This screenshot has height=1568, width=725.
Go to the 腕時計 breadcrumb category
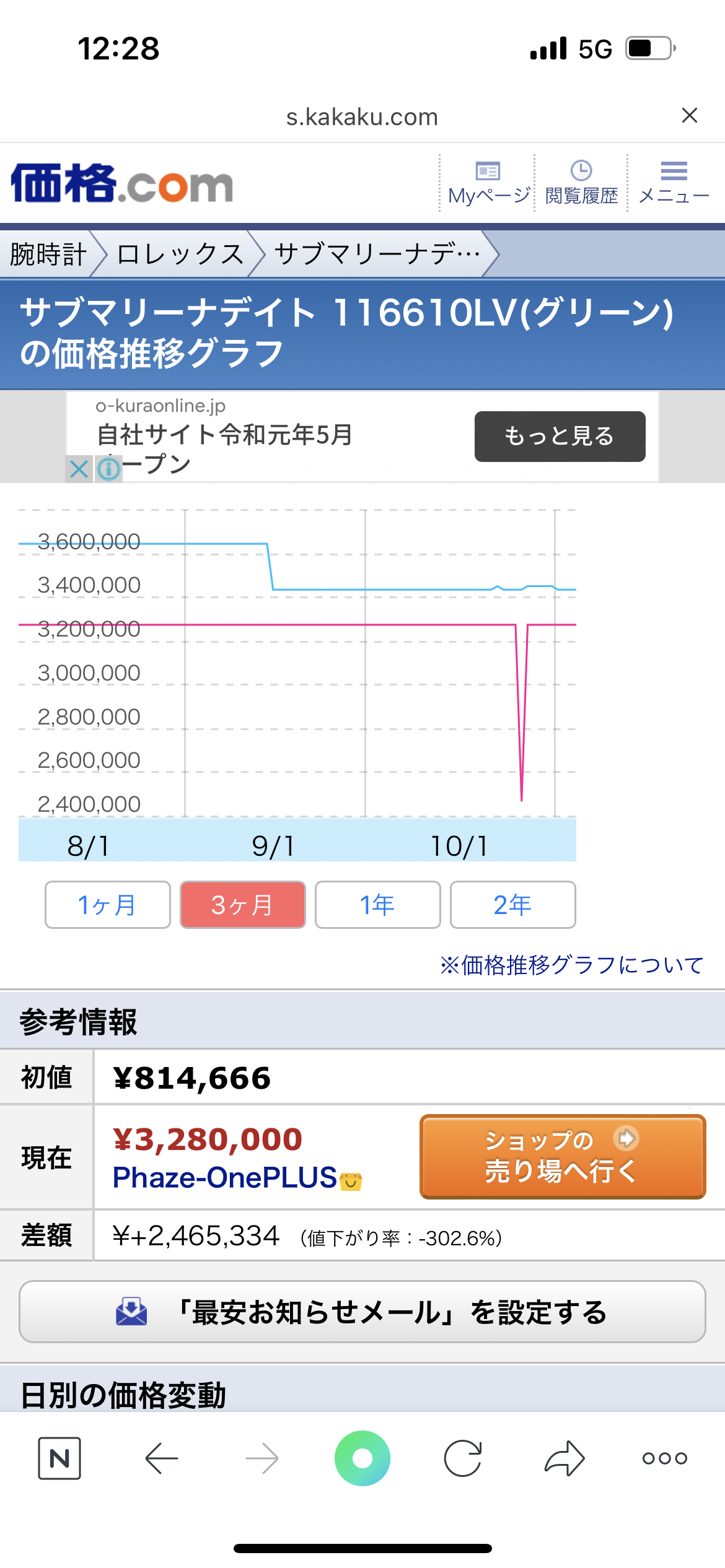pyautogui.click(x=48, y=254)
